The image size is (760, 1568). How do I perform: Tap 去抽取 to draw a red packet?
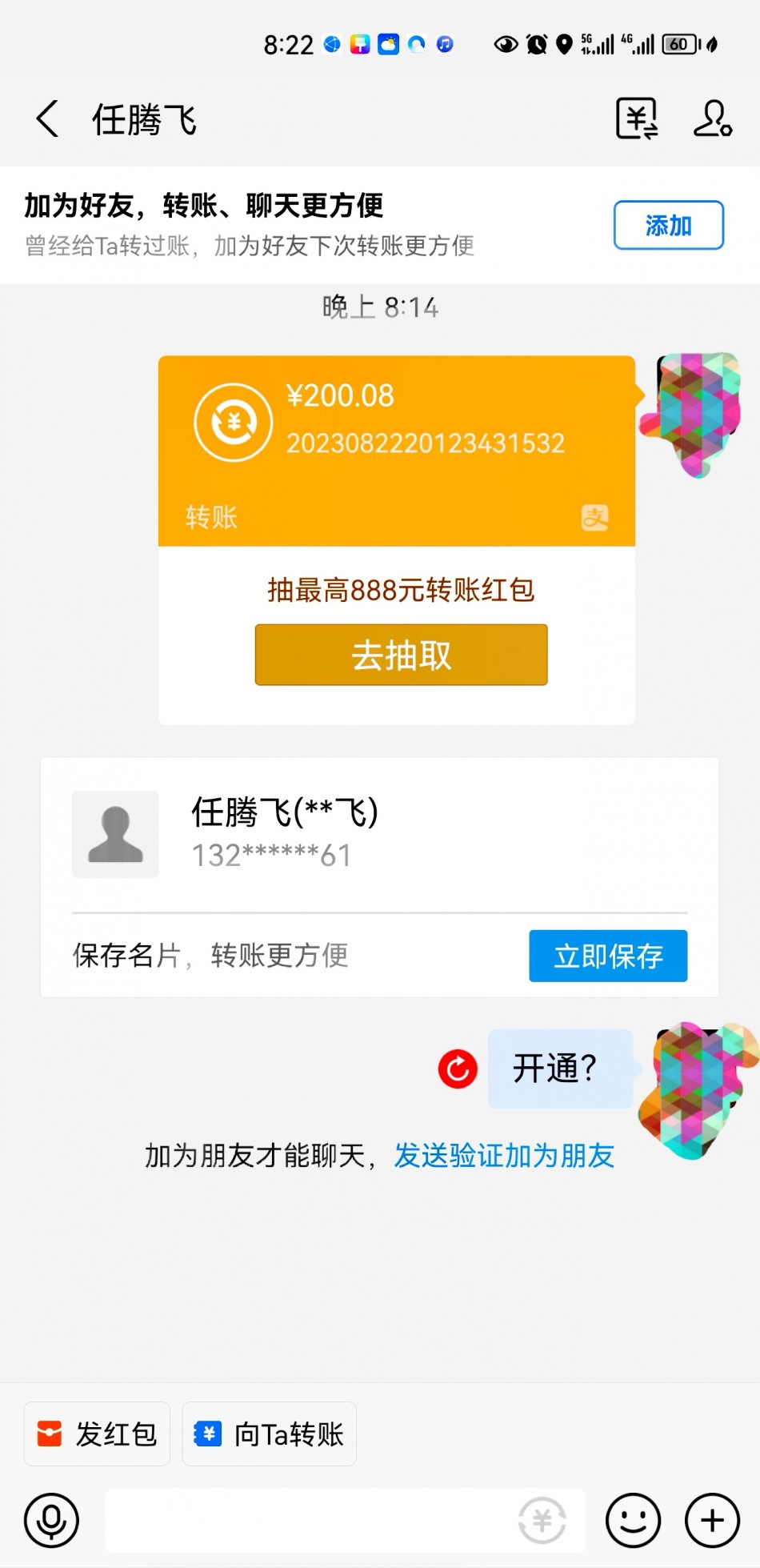point(401,655)
